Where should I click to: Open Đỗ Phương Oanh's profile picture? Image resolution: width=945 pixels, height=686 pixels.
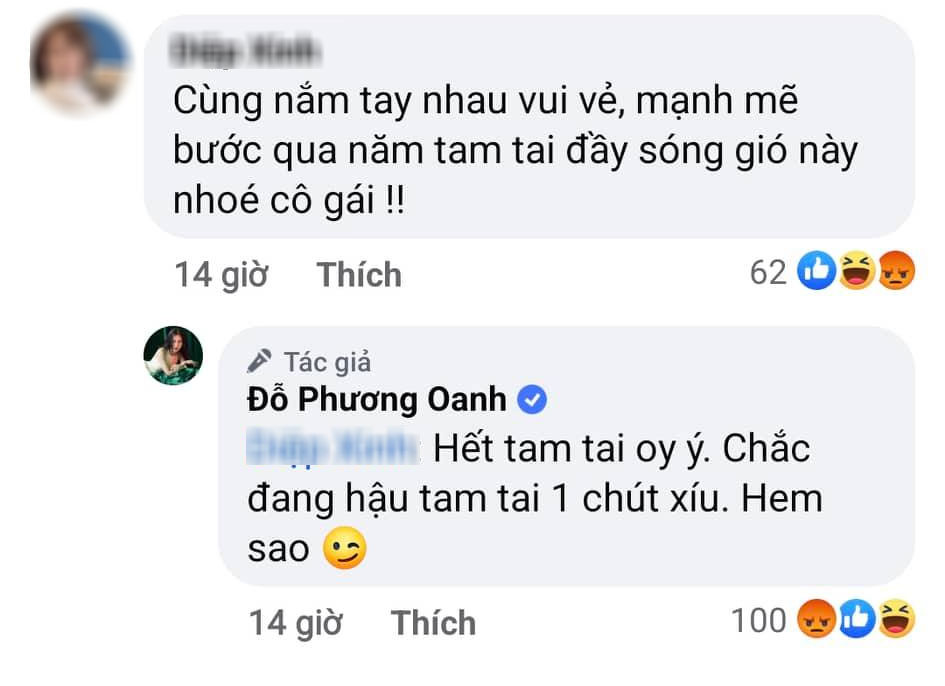173,356
